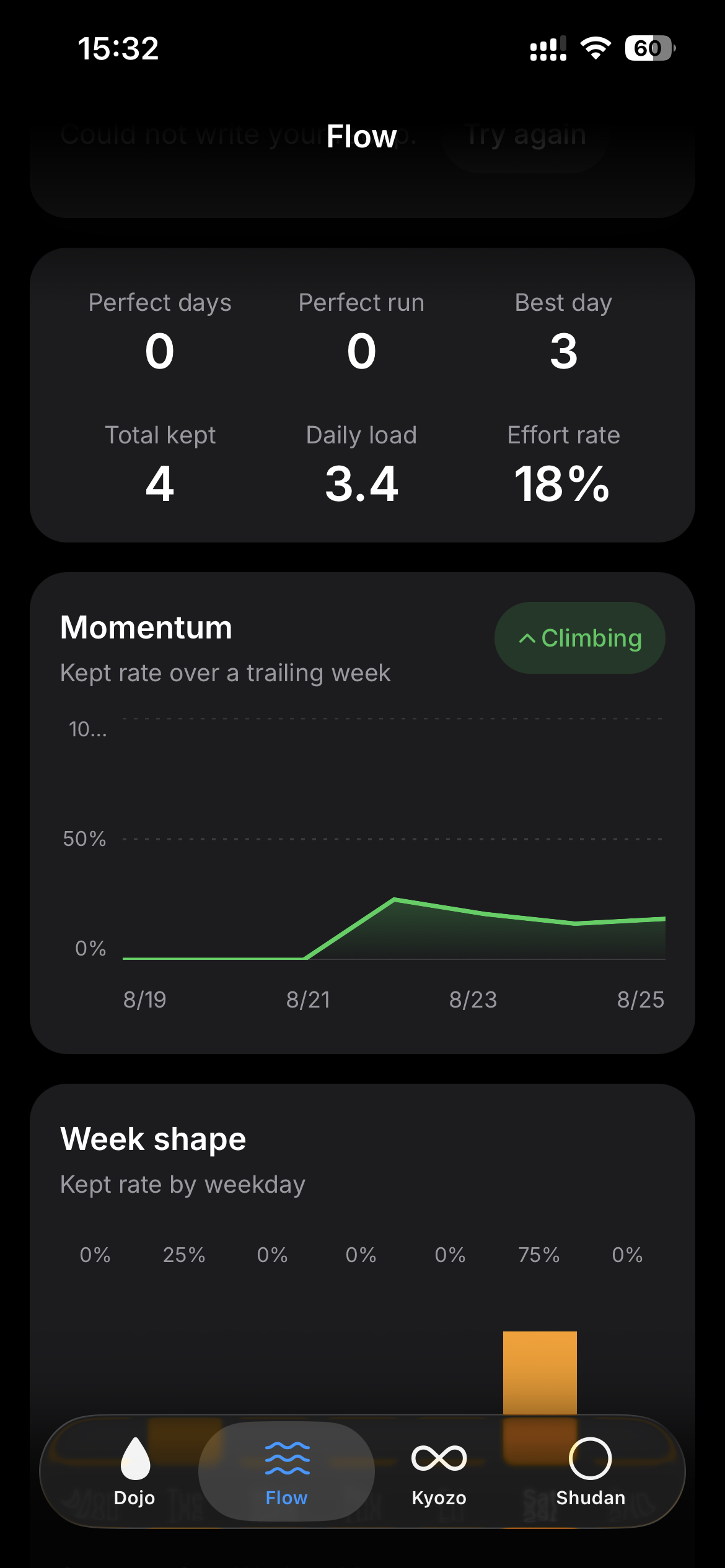
Task: Open the Kyozo tab
Action: click(439, 1471)
